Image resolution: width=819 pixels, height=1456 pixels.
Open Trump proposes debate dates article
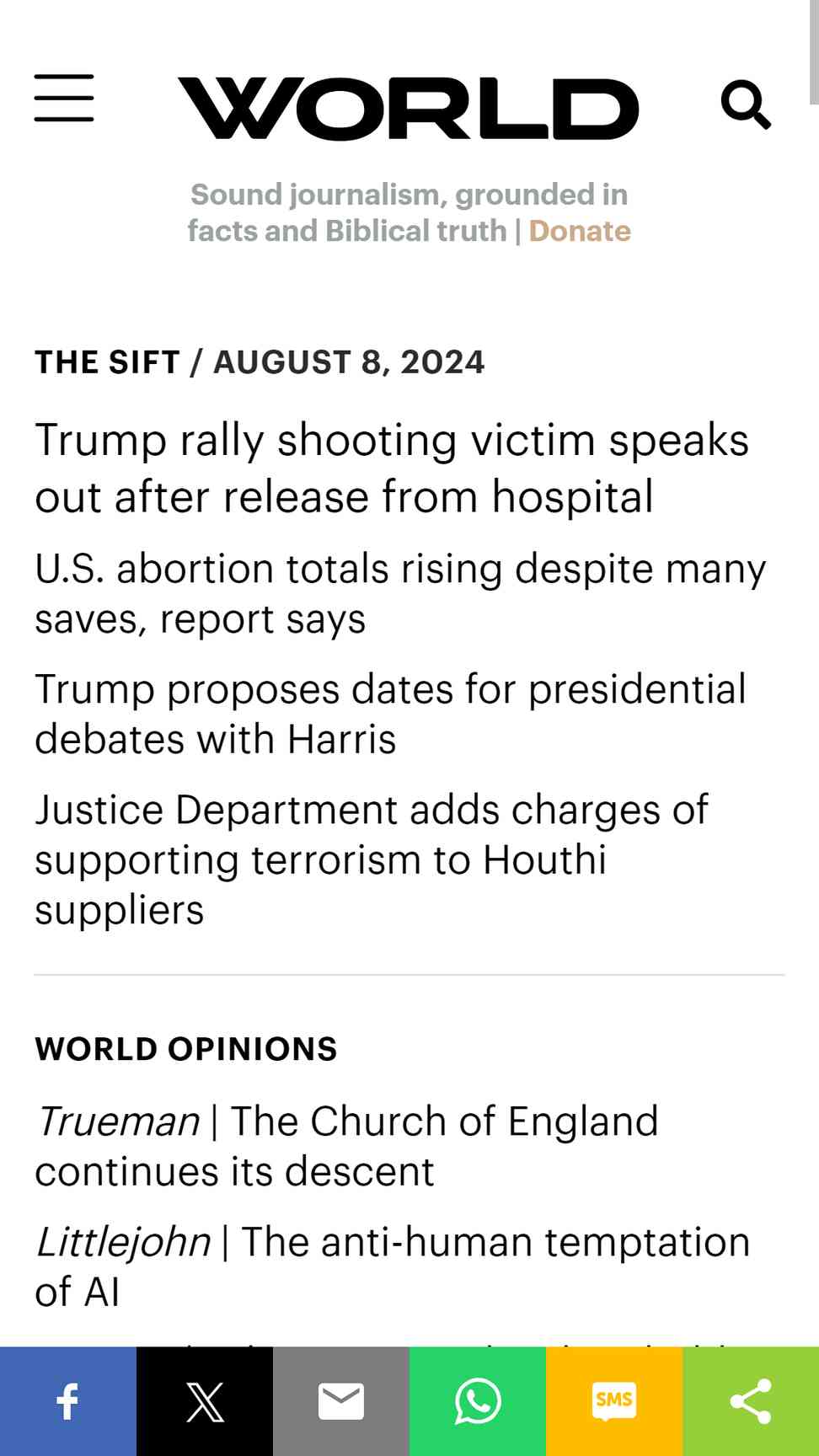coord(390,715)
